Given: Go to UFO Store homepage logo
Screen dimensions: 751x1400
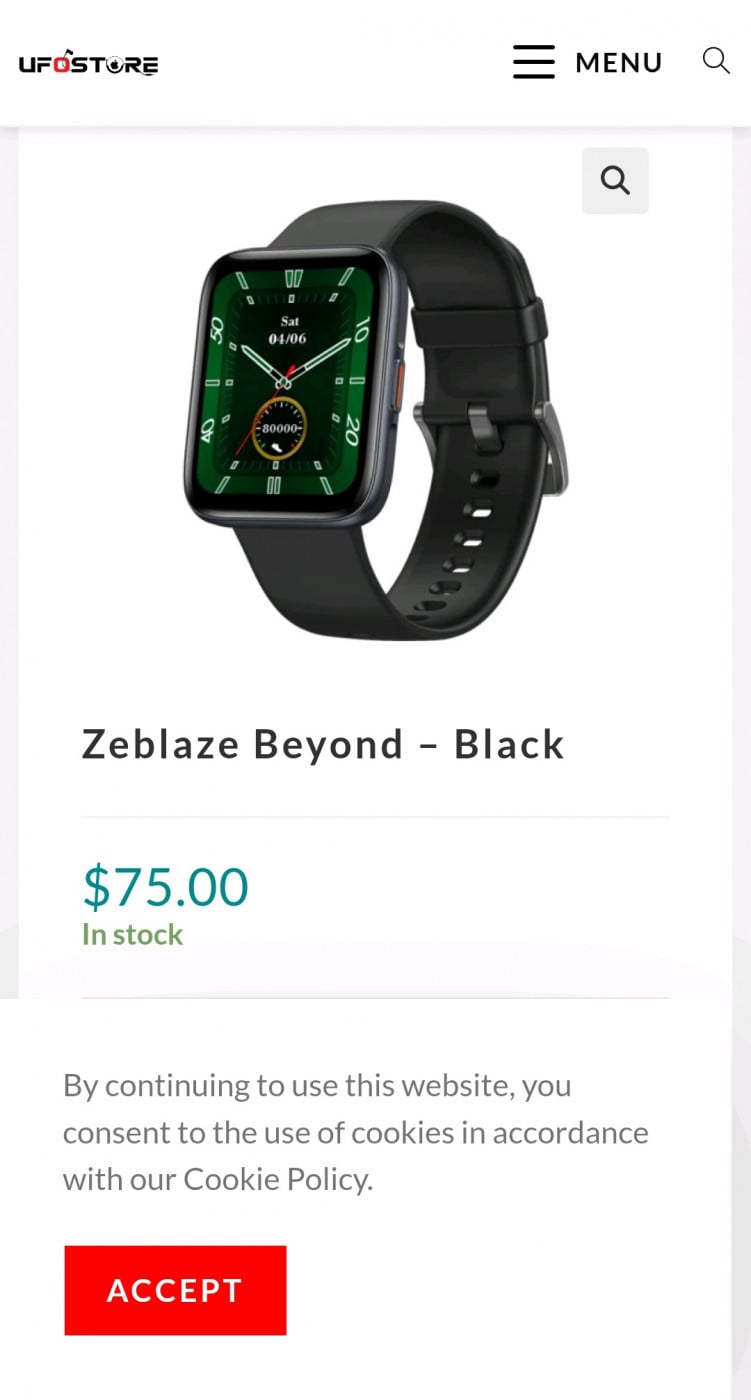Looking at the screenshot, I should [88, 65].
